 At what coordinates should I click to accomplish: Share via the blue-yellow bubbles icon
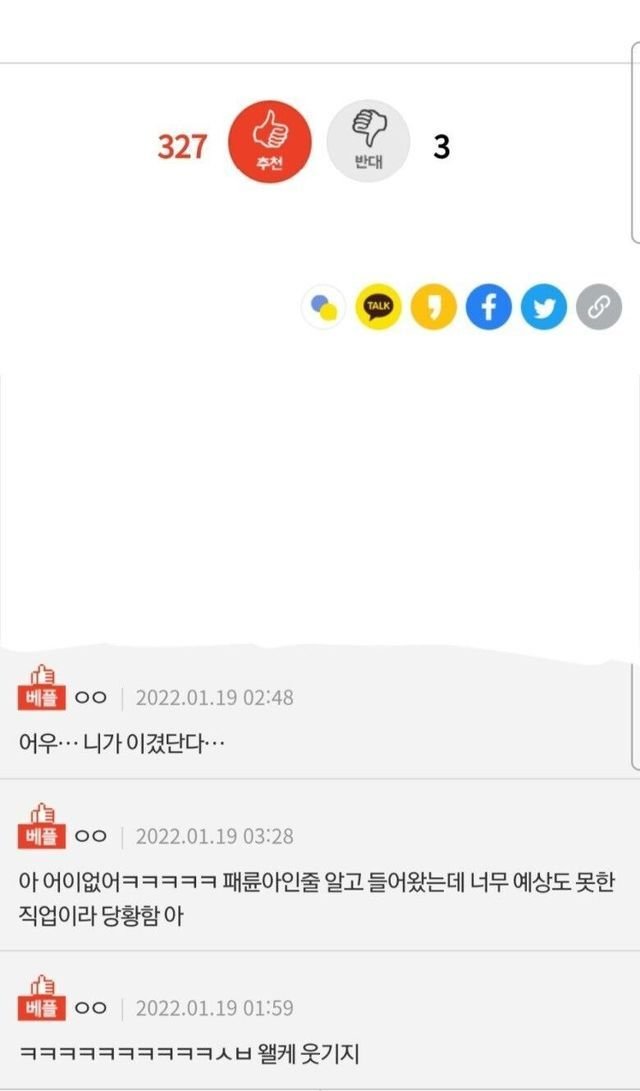tap(323, 307)
